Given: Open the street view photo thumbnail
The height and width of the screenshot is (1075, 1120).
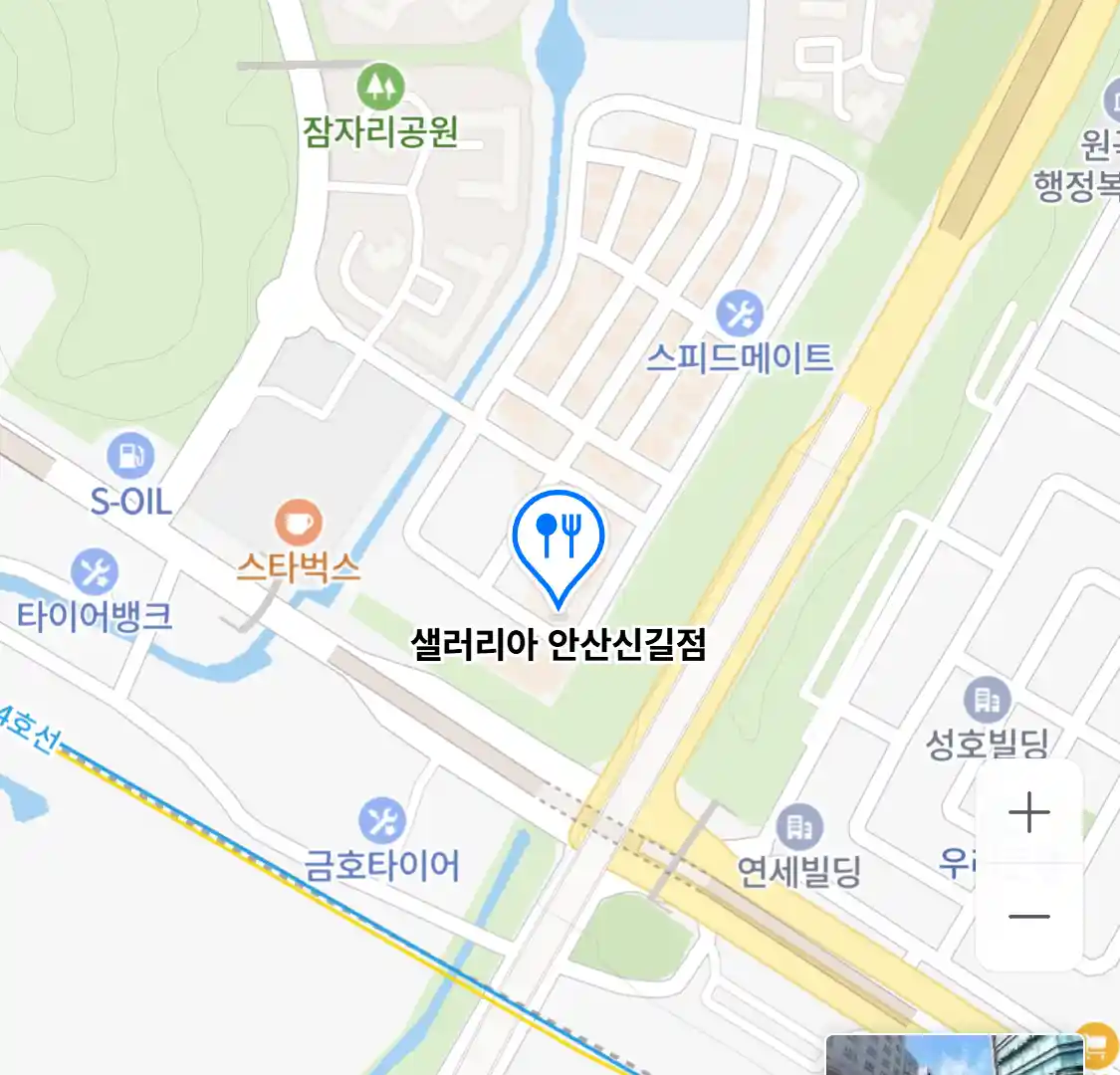Looking at the screenshot, I should 954,1055.
